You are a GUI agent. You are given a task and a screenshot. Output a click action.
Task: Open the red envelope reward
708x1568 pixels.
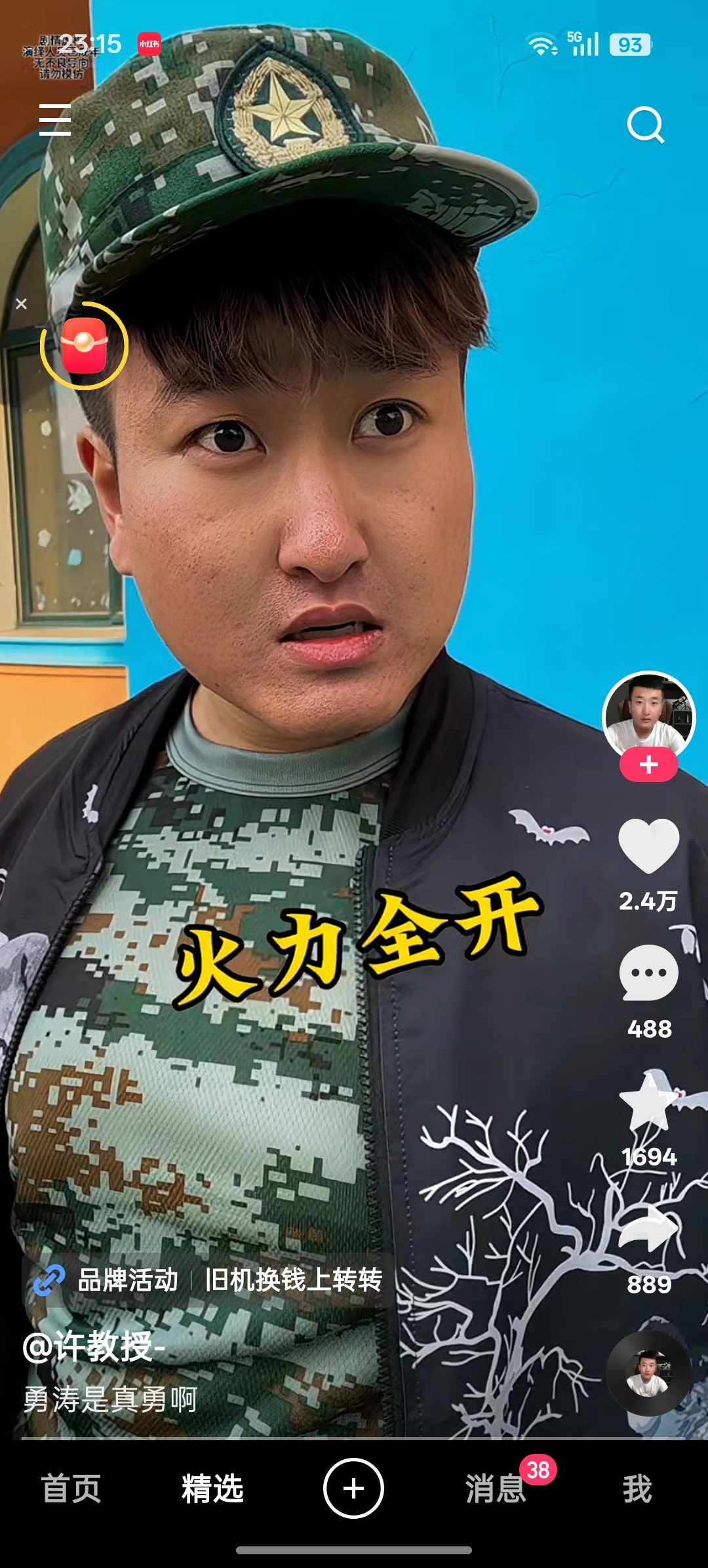(x=84, y=345)
